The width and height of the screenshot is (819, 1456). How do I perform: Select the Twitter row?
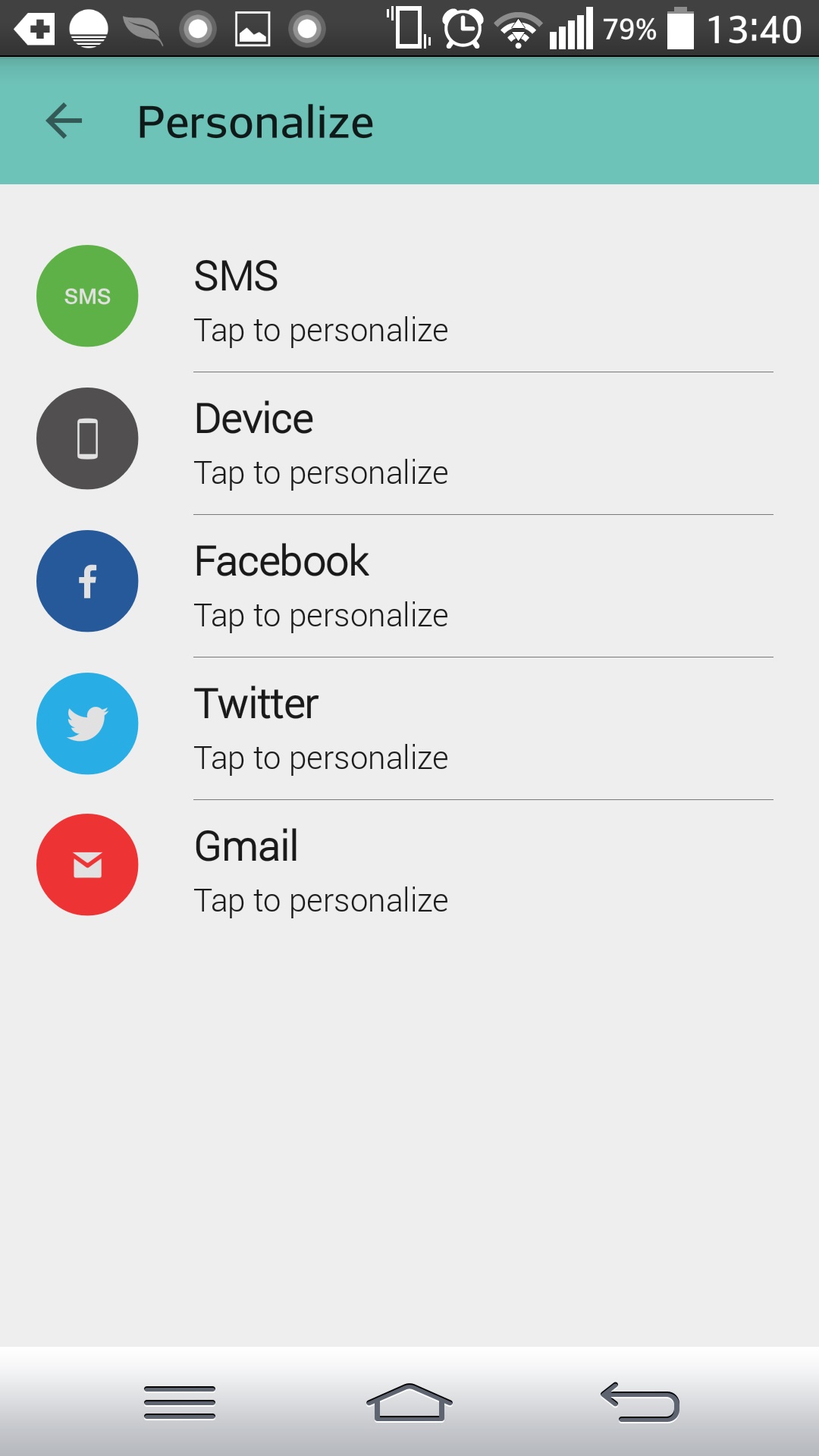click(x=409, y=728)
